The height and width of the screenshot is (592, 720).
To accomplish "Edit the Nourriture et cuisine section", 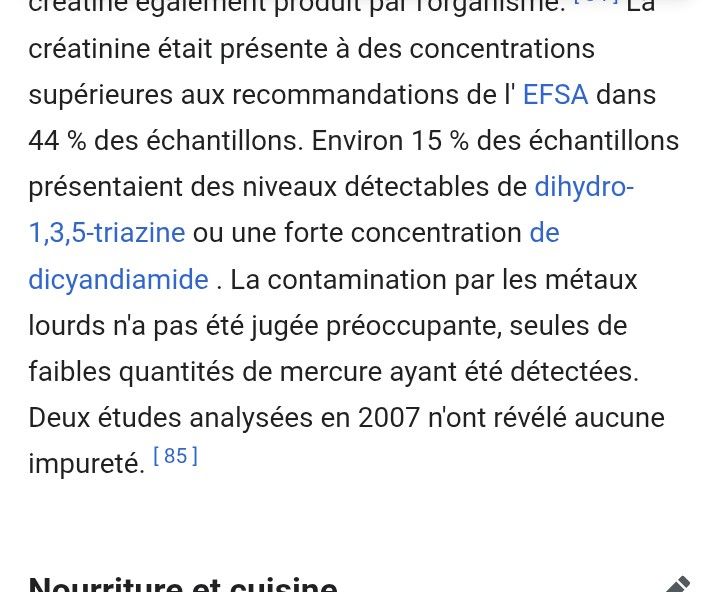I will (677, 584).
